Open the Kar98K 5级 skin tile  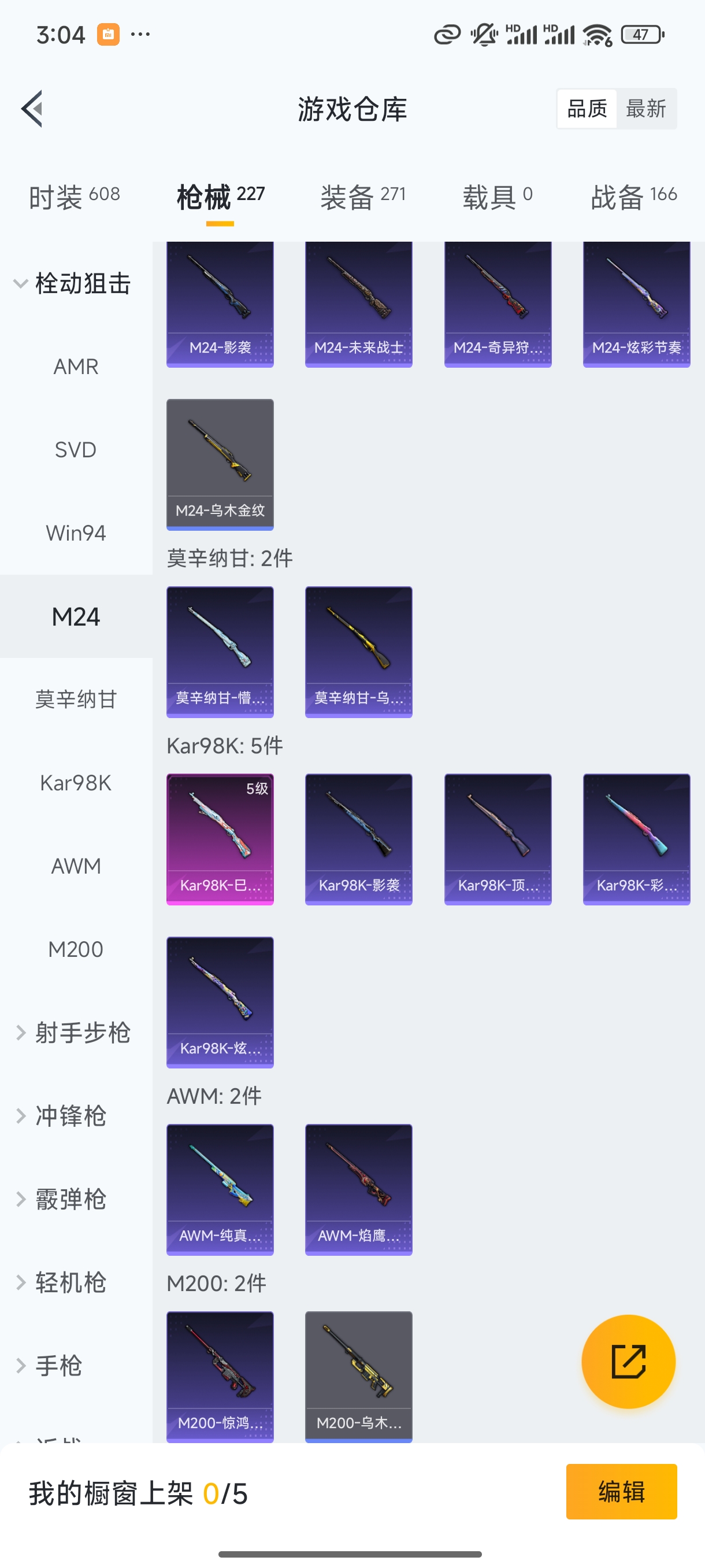(x=220, y=839)
